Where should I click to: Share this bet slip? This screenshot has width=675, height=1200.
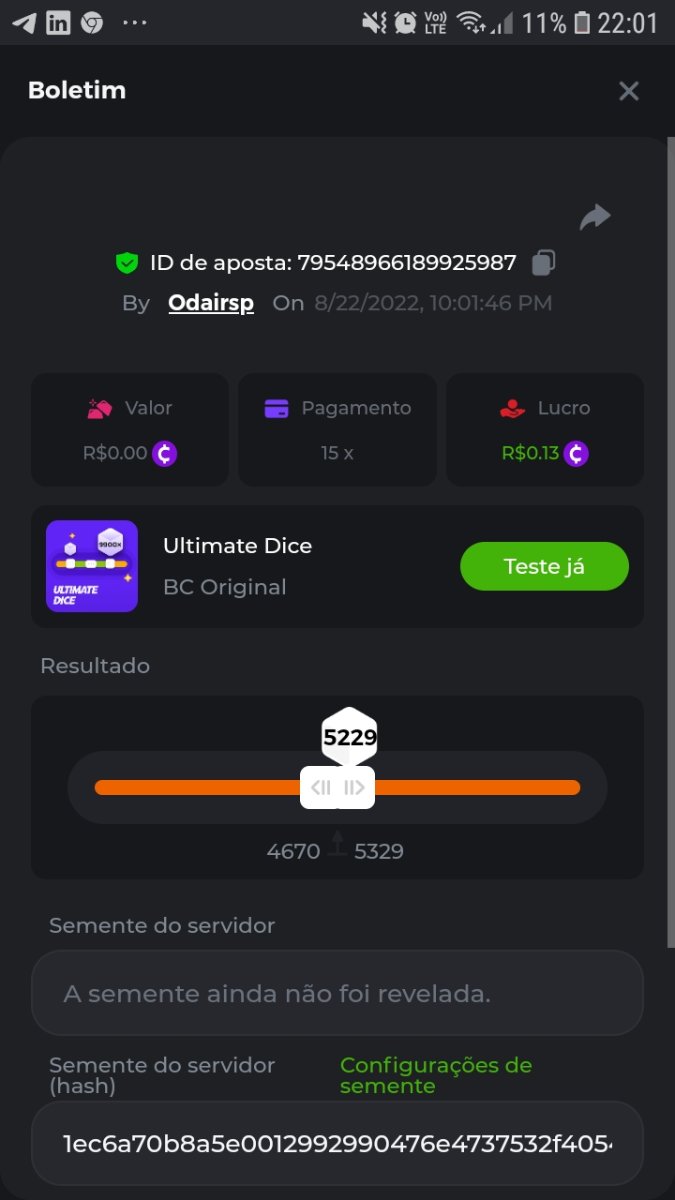tap(595, 217)
